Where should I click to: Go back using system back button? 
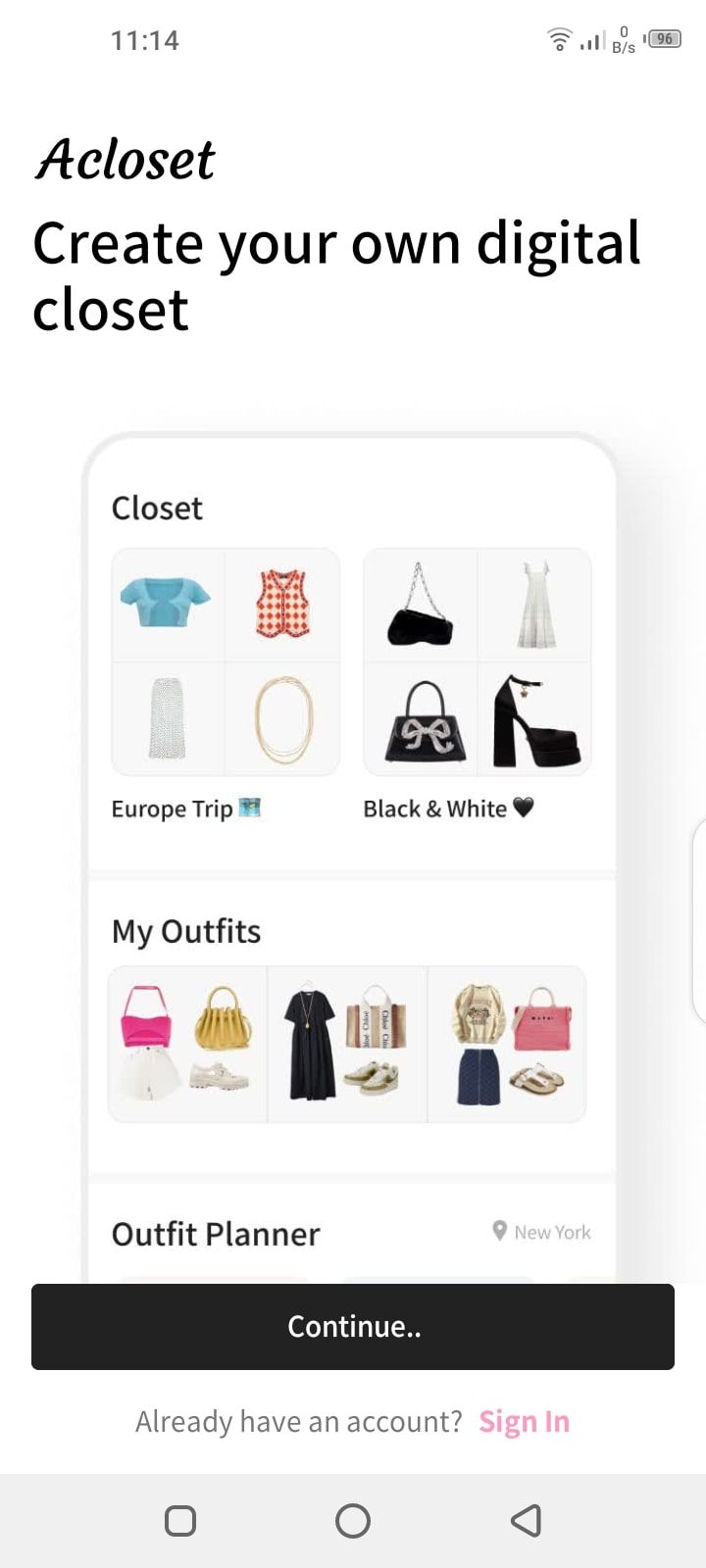tap(527, 1520)
